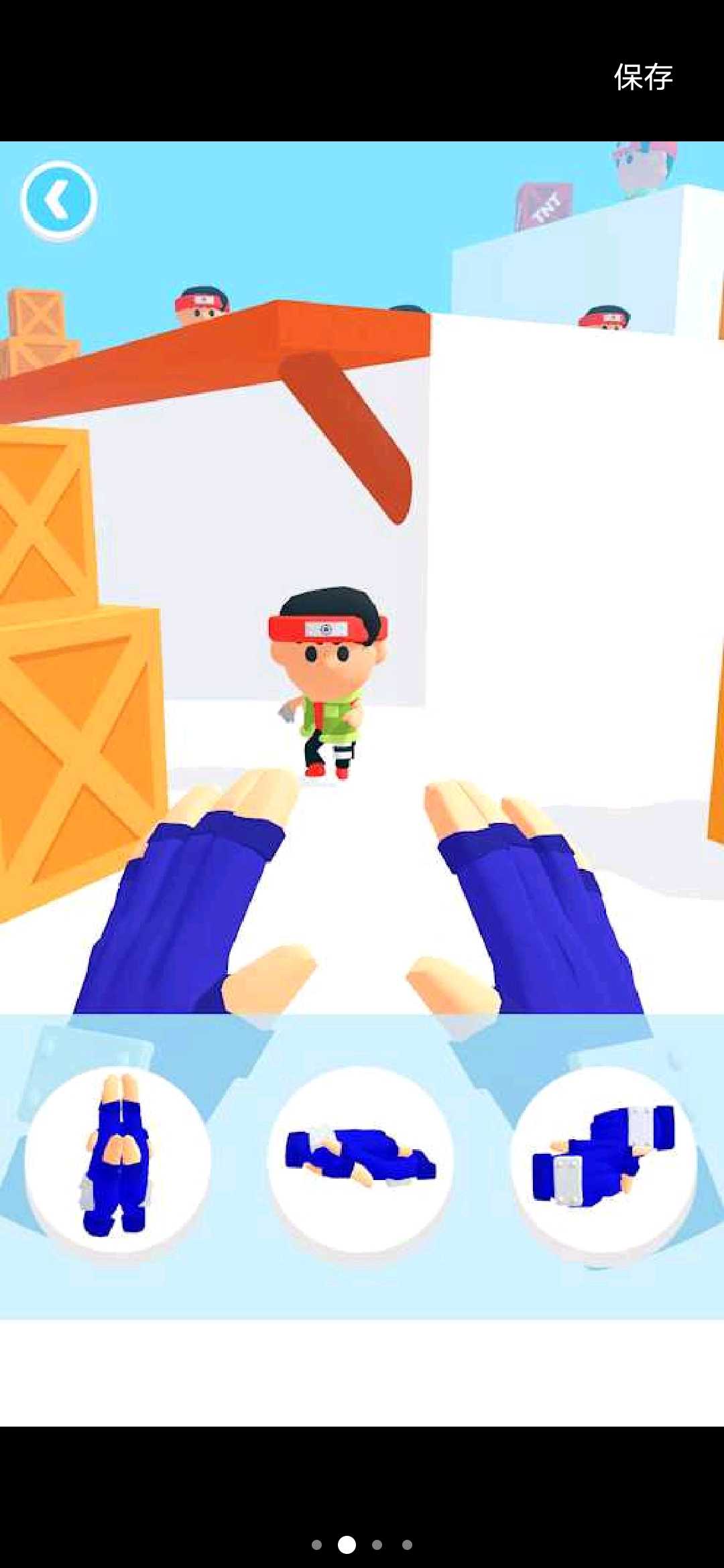This screenshot has width=724, height=1568.
Task: Select the third page indicator dot
Action: (x=377, y=1545)
